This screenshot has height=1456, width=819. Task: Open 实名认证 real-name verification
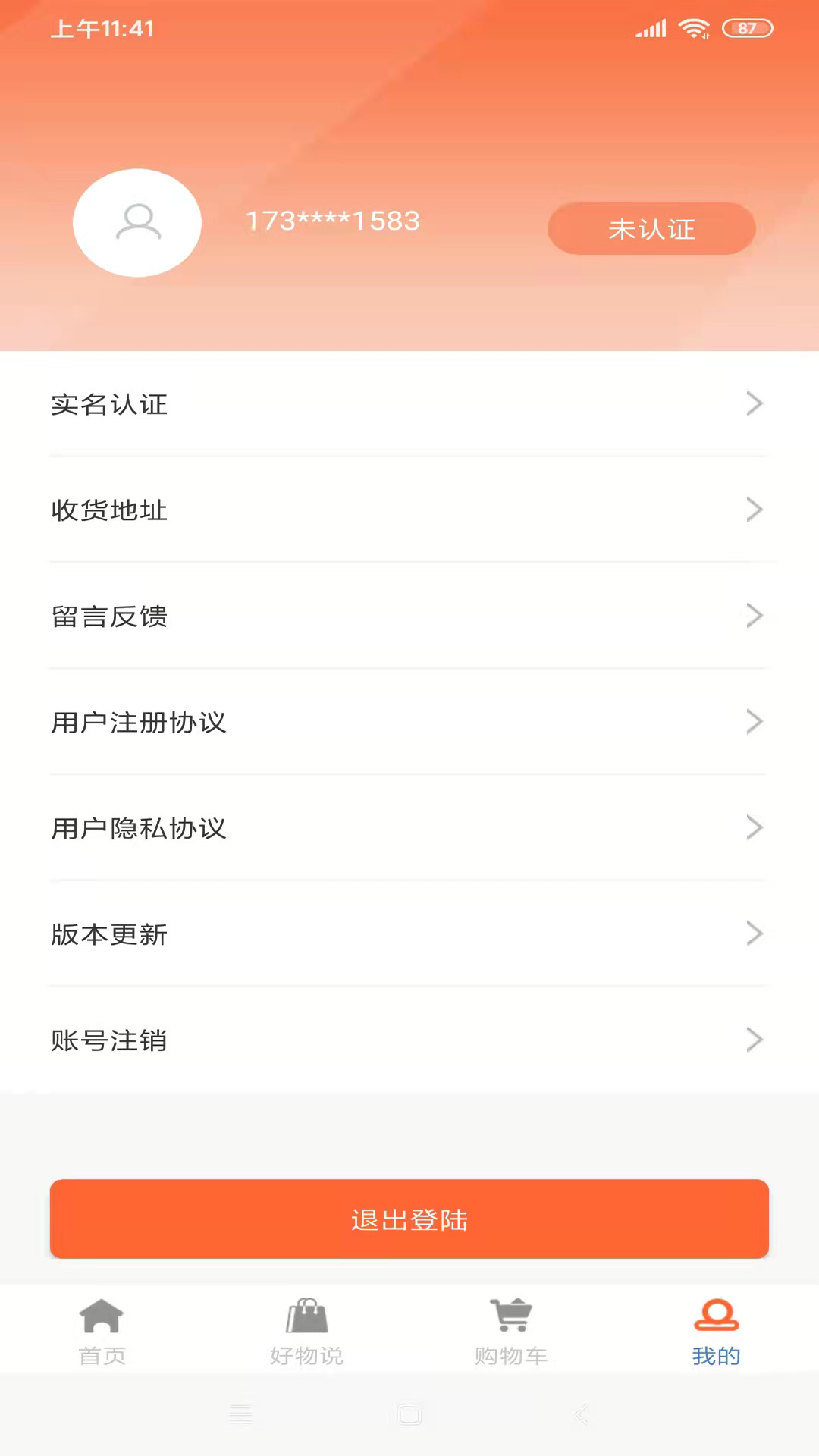point(409,404)
